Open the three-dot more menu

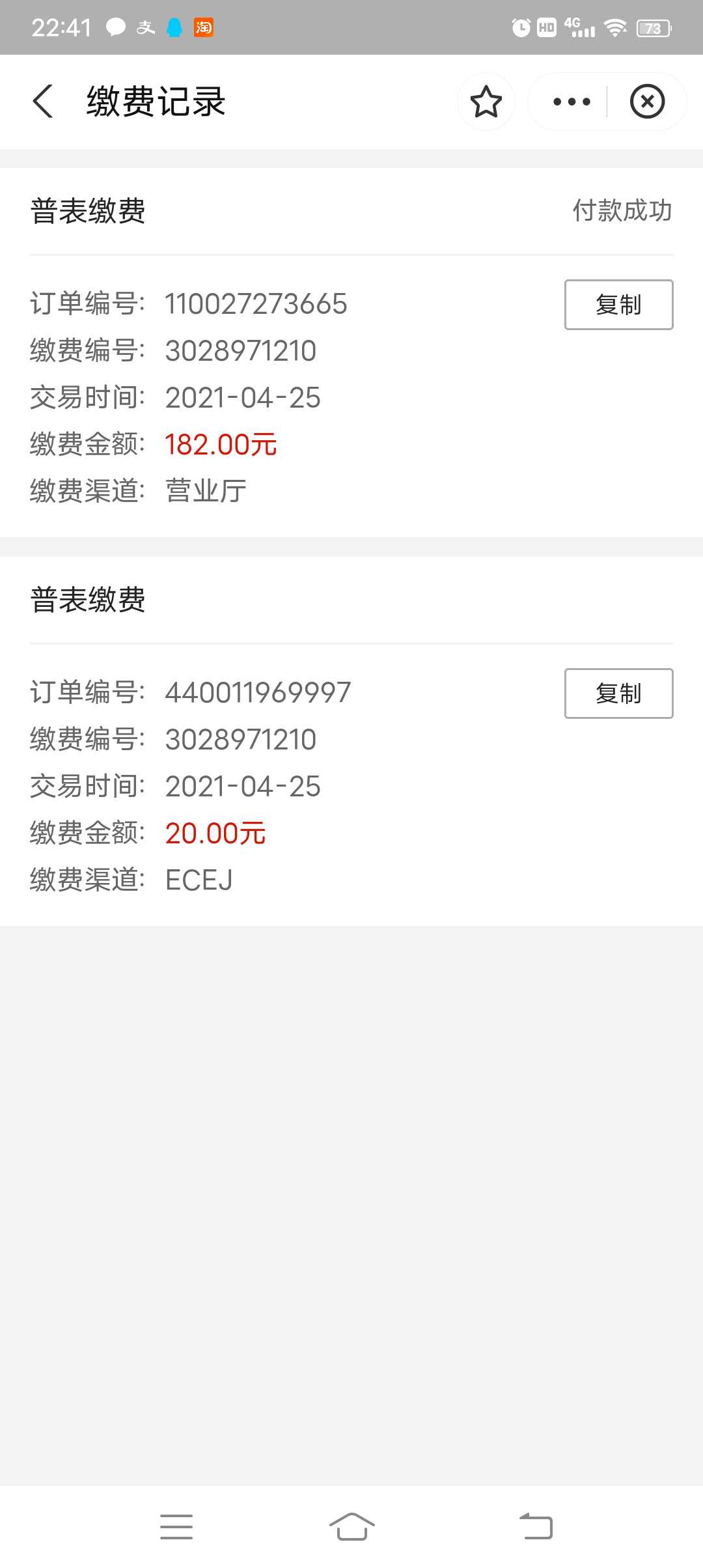572,102
